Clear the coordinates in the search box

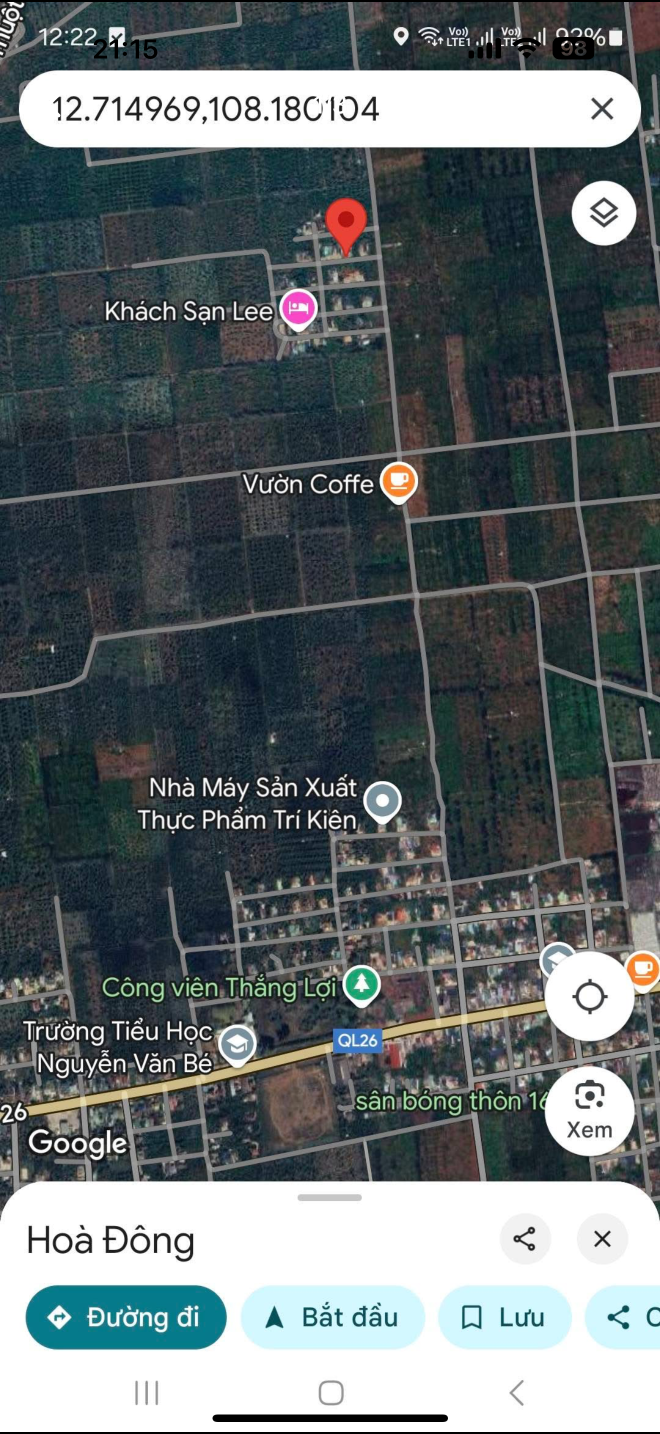click(x=602, y=109)
